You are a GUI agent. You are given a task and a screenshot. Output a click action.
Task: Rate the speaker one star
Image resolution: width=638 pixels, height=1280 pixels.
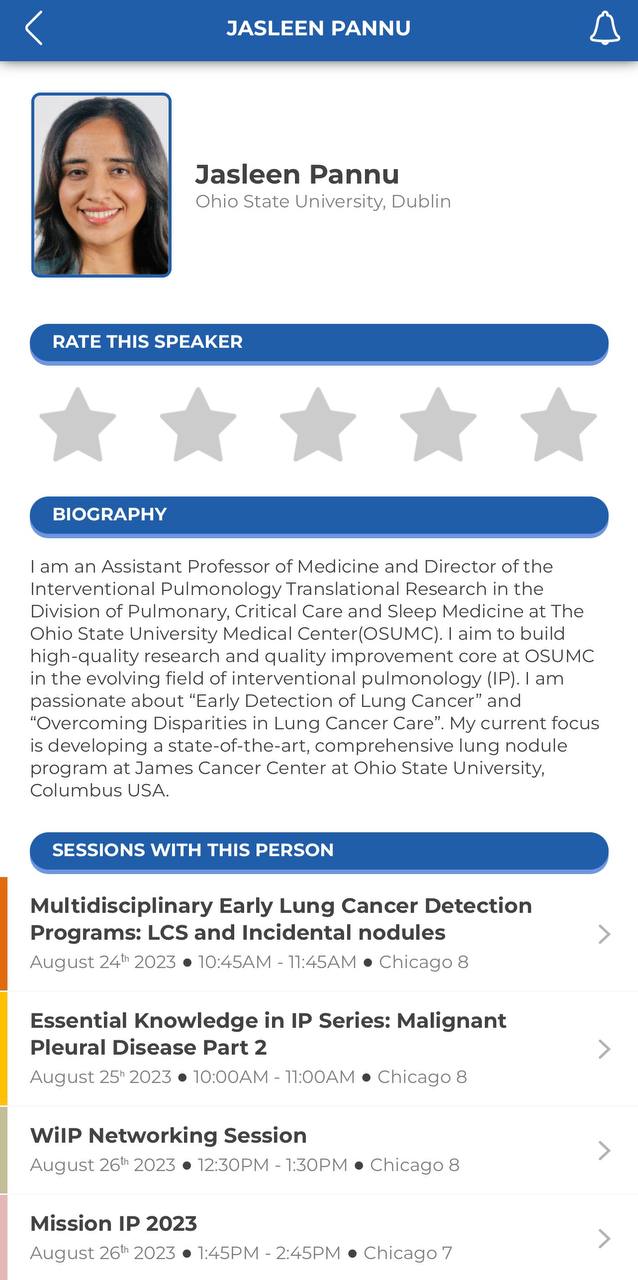[x=77, y=425]
